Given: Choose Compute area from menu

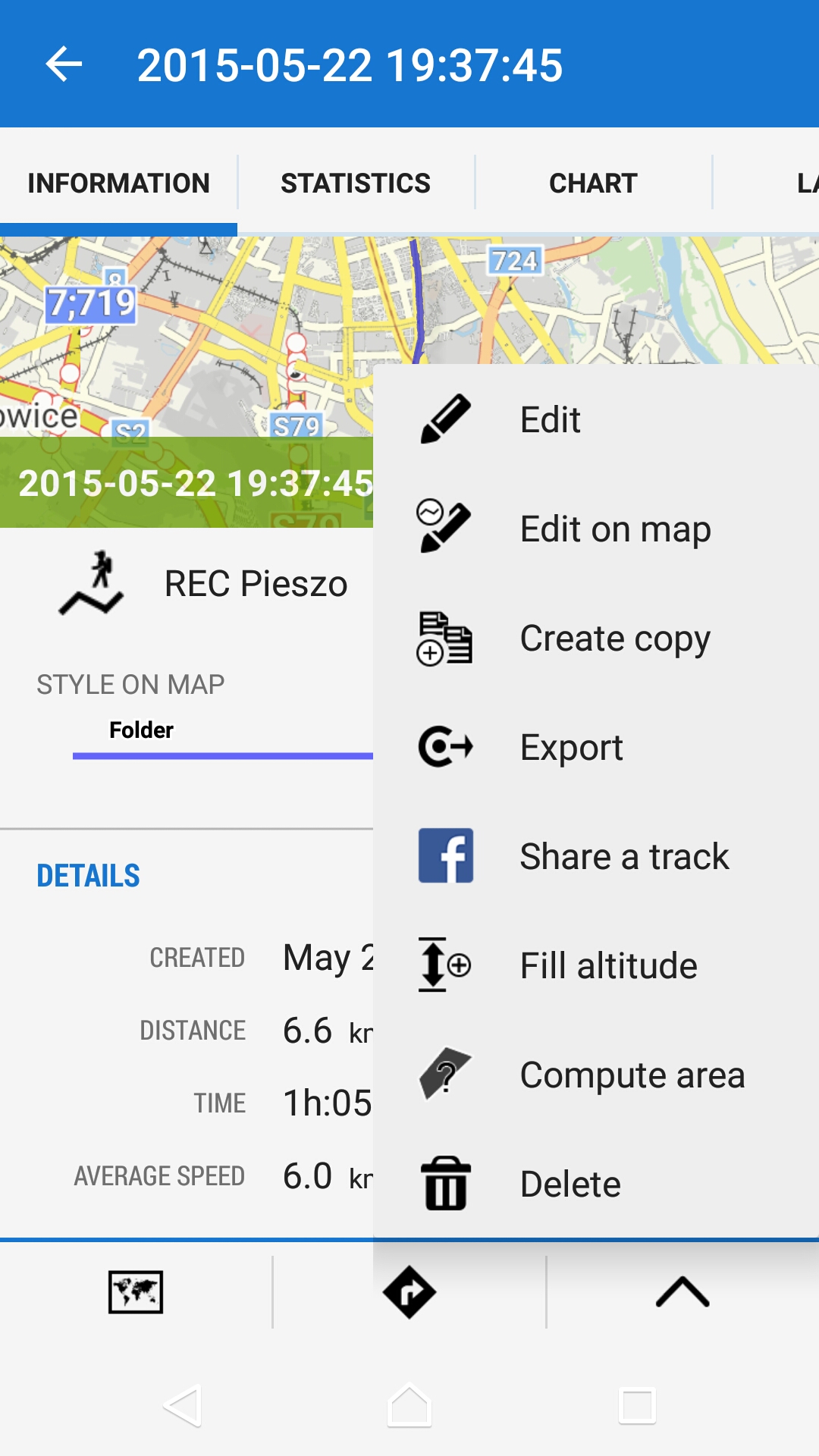Looking at the screenshot, I should [632, 1075].
